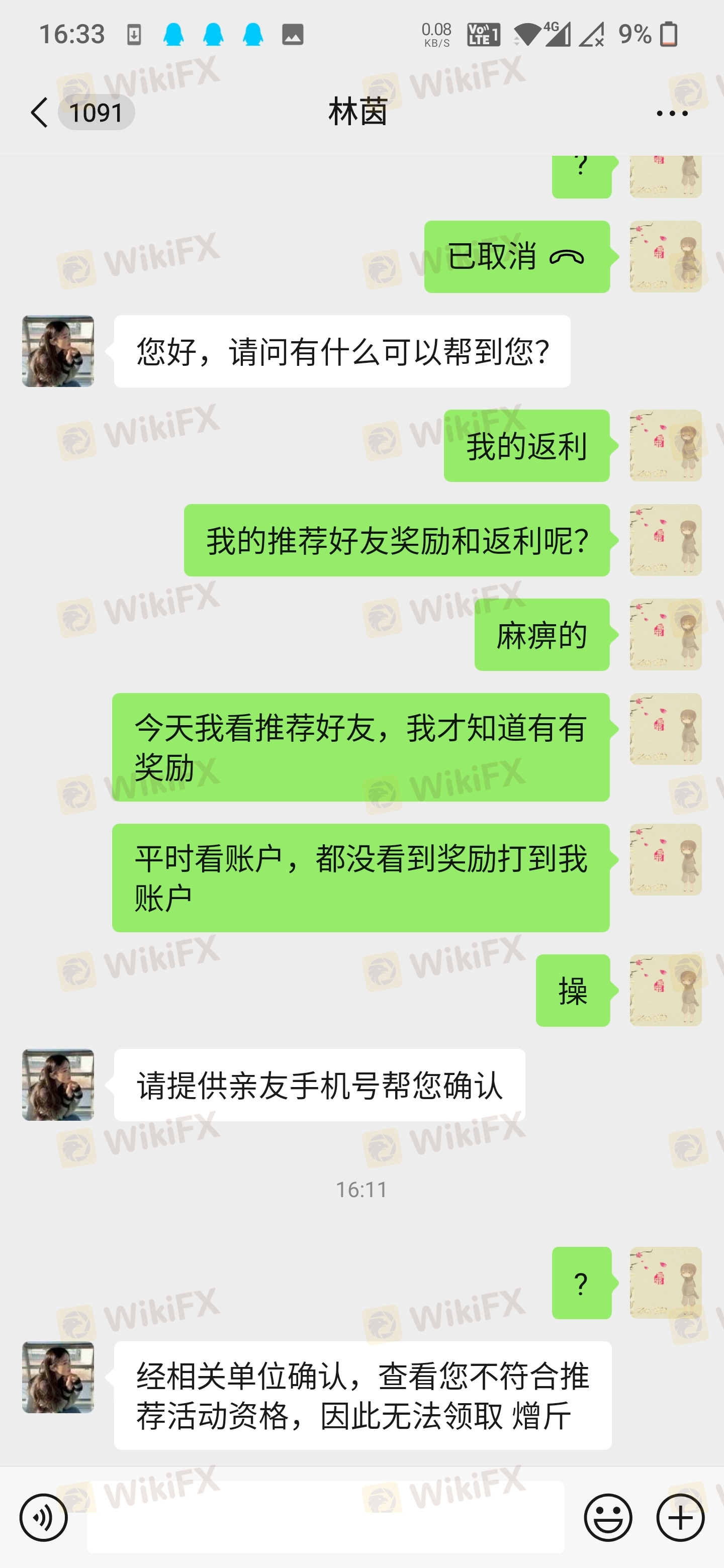Tap my avatar next to 我的返利

coord(666,446)
